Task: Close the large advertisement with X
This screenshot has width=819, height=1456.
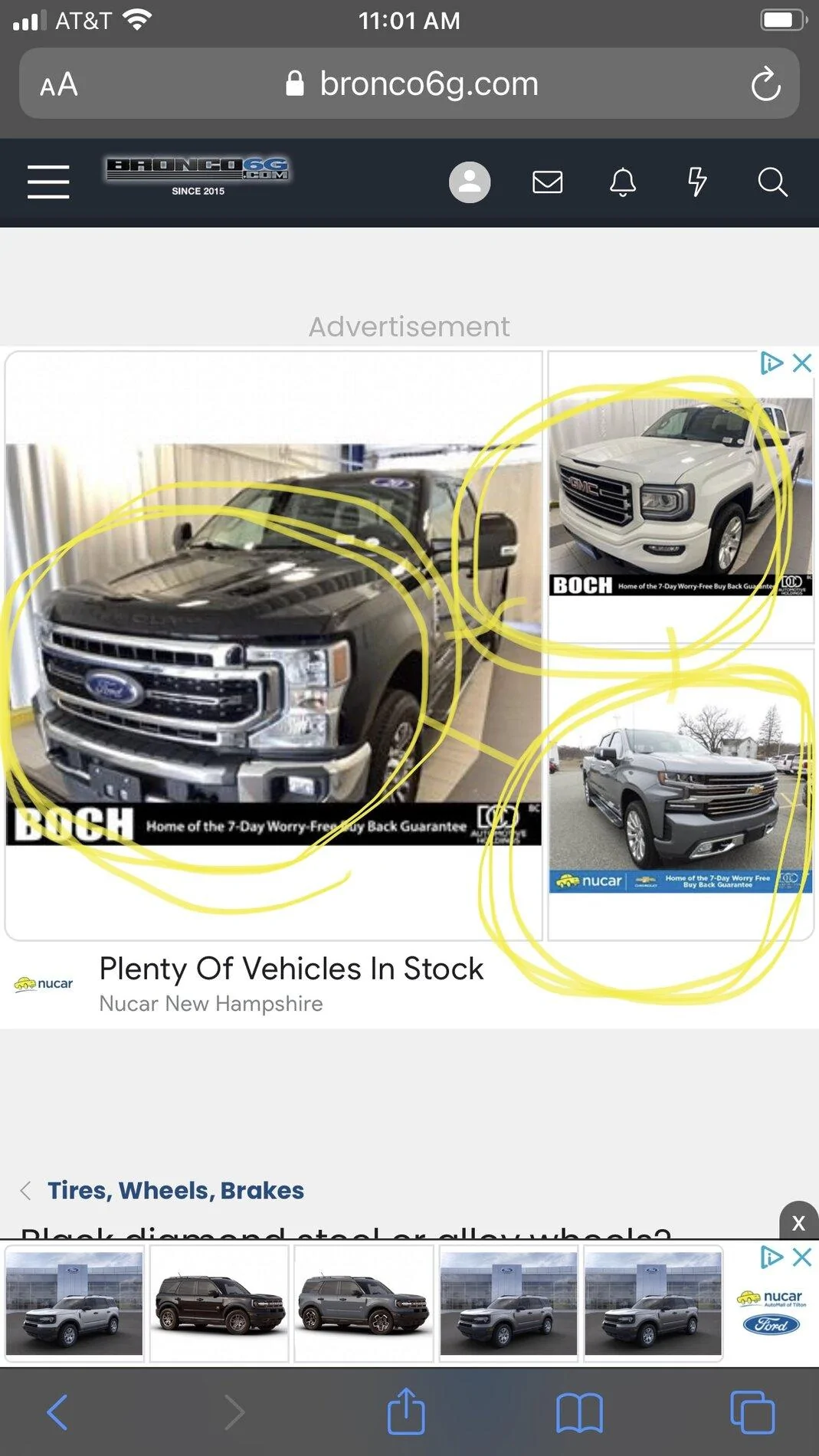Action: click(802, 363)
